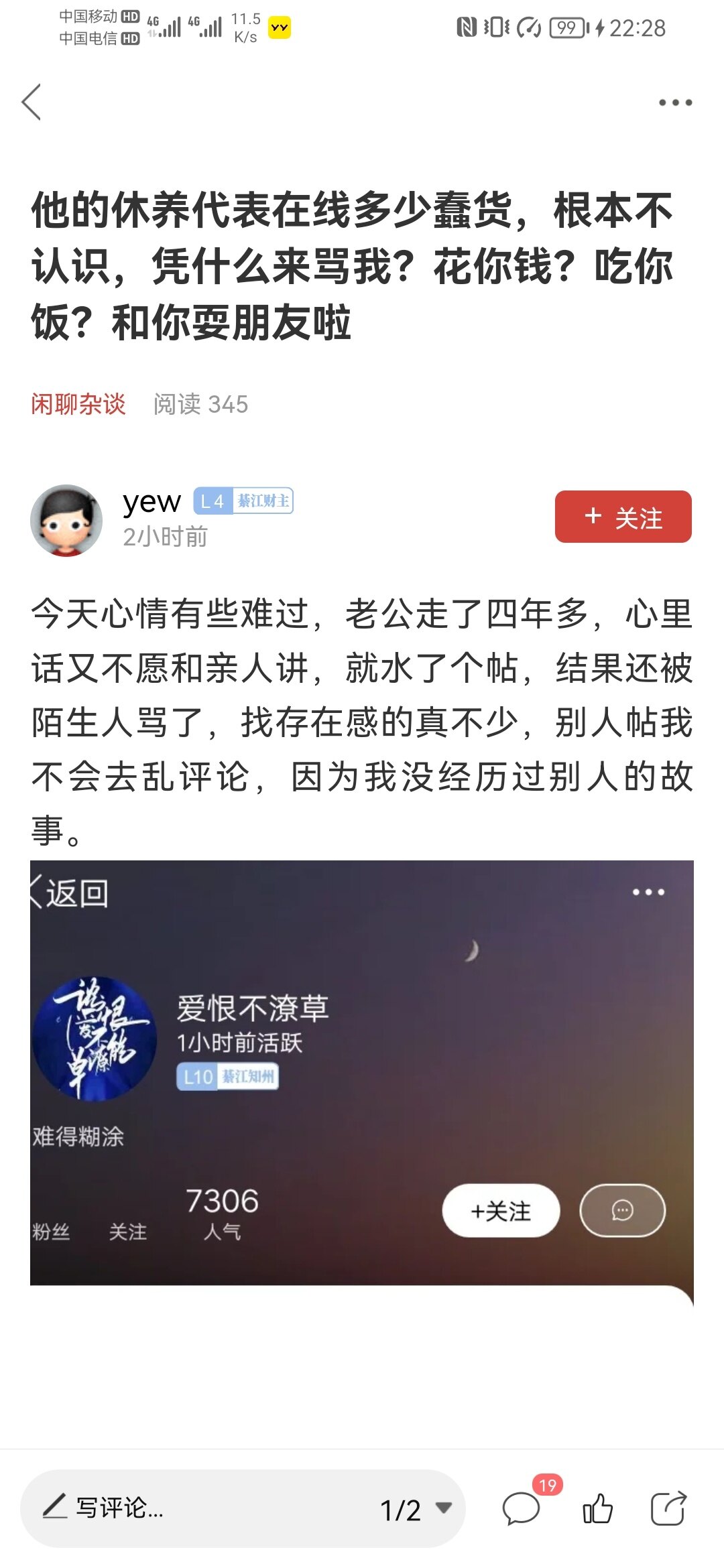View the 19 comments

[x=522, y=1508]
